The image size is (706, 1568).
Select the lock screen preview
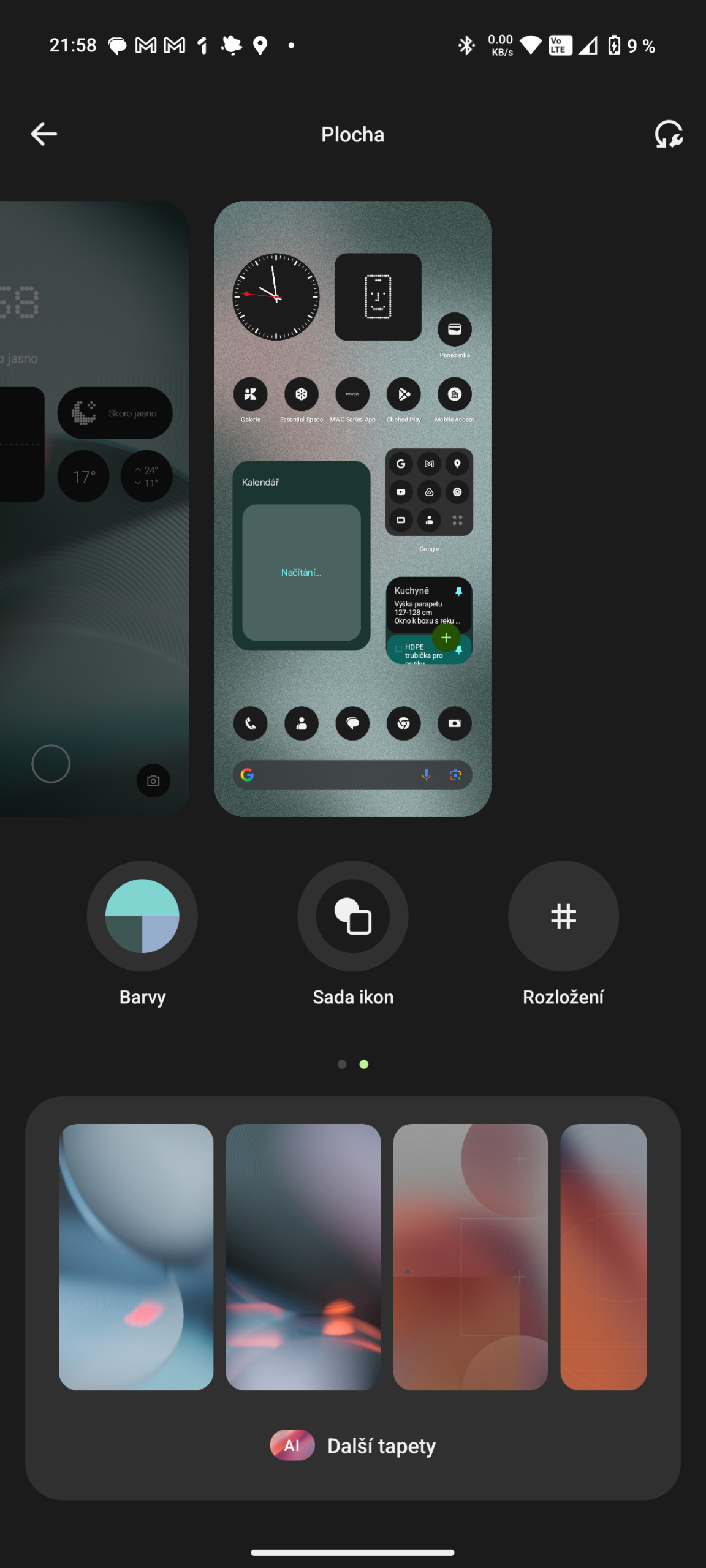click(x=94, y=508)
